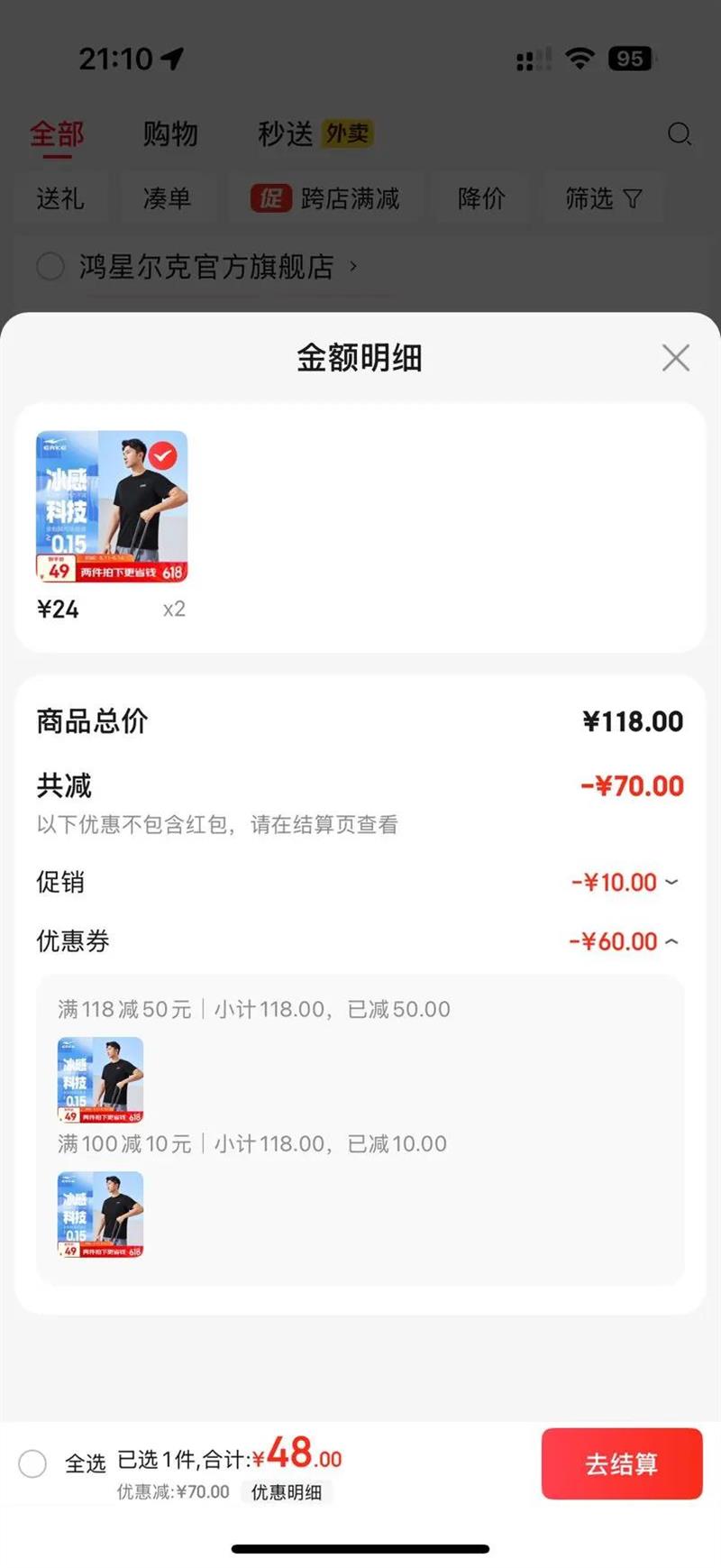The image size is (721, 1568).
Task: Open the 筛选 filter options
Action: click(x=603, y=198)
